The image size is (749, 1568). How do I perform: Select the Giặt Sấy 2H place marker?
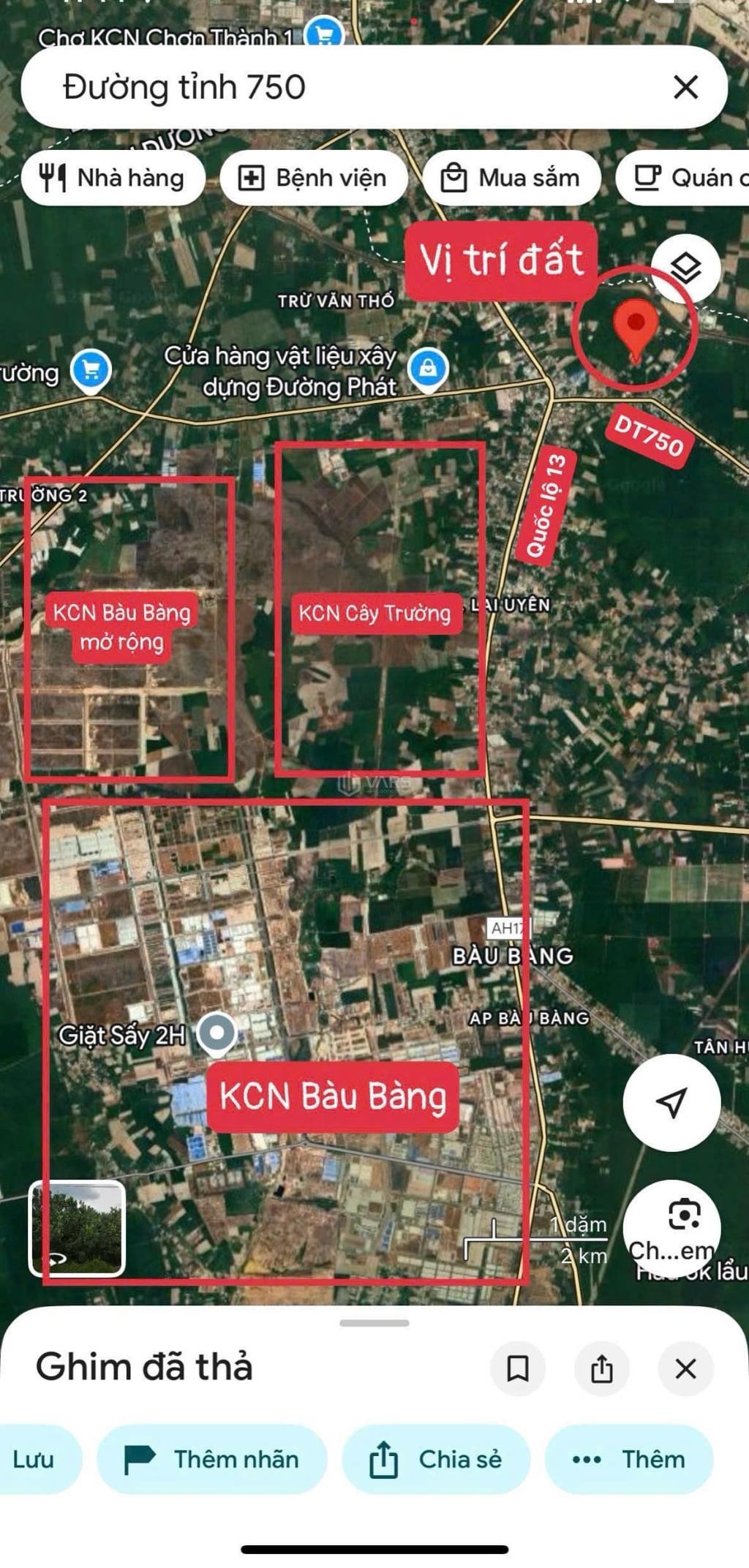[217, 1033]
